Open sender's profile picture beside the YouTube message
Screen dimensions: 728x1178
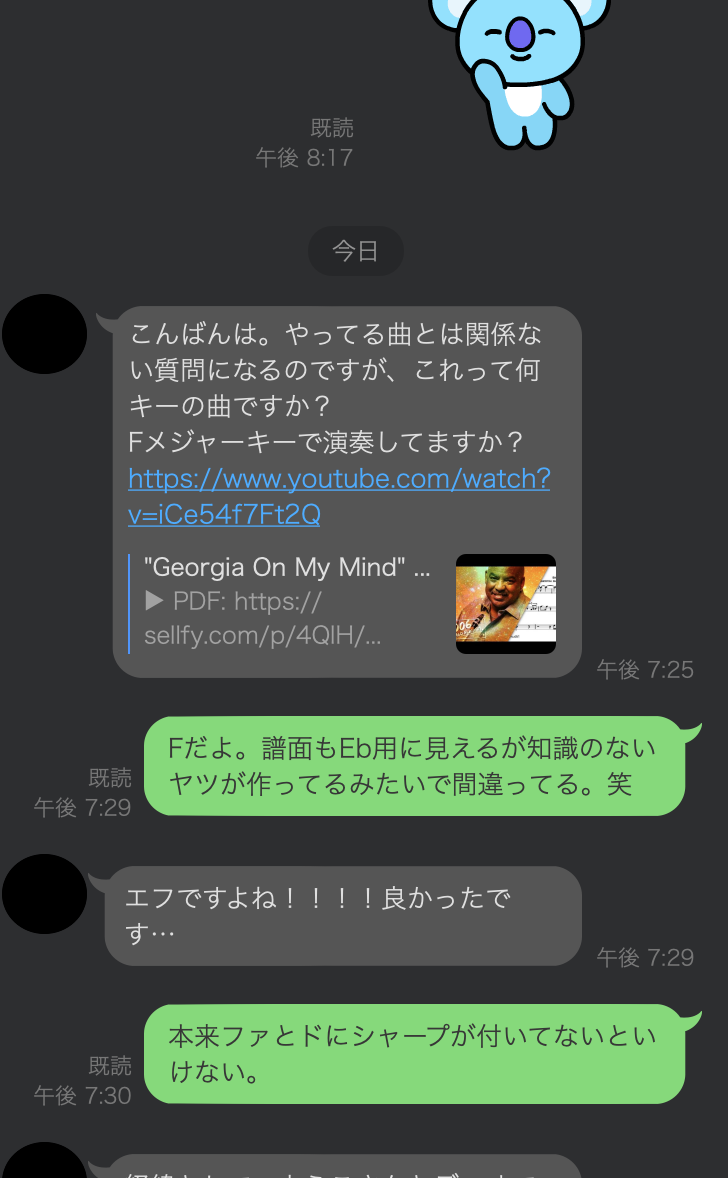[43, 334]
